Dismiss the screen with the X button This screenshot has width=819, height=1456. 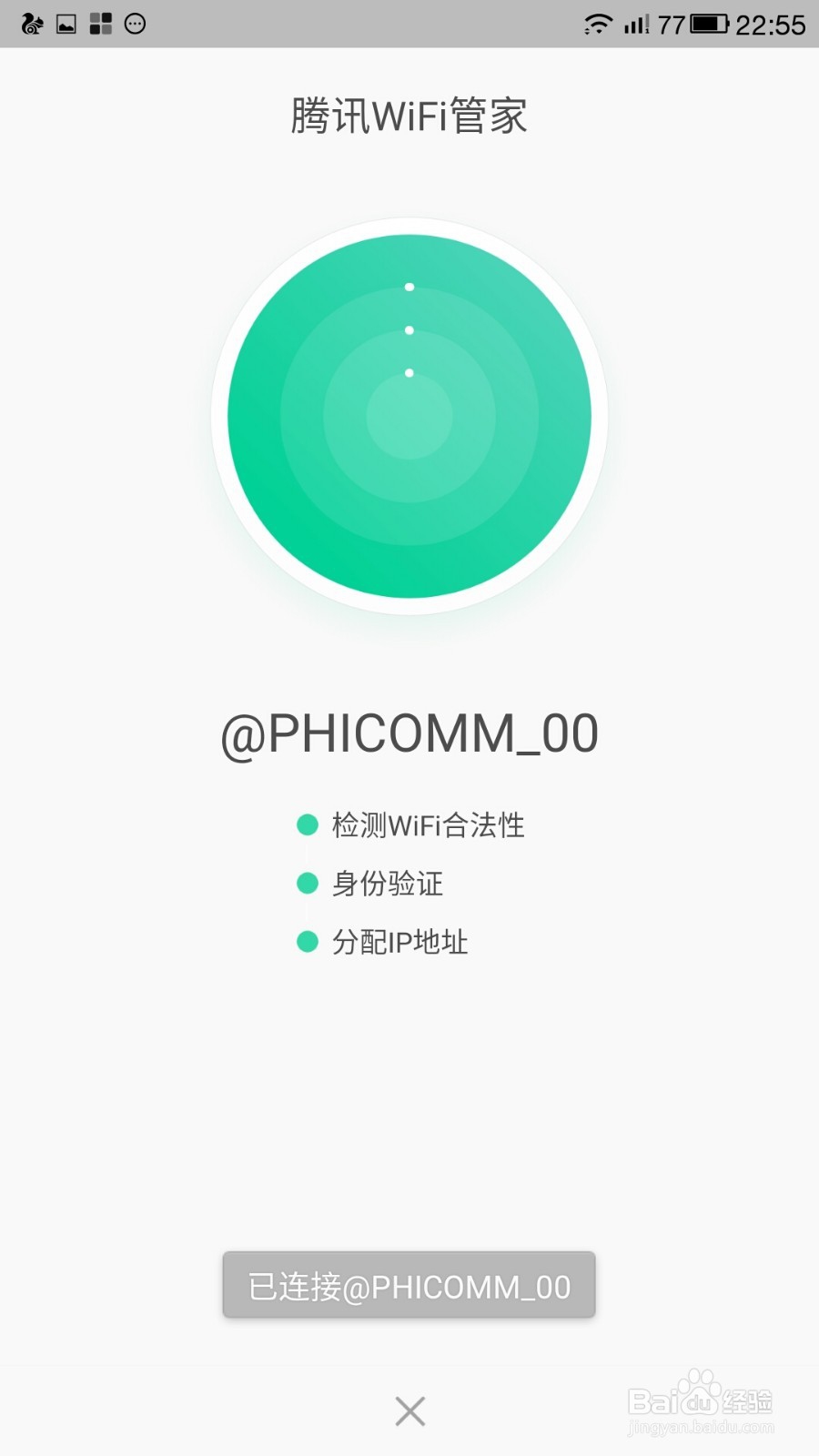click(x=409, y=1410)
